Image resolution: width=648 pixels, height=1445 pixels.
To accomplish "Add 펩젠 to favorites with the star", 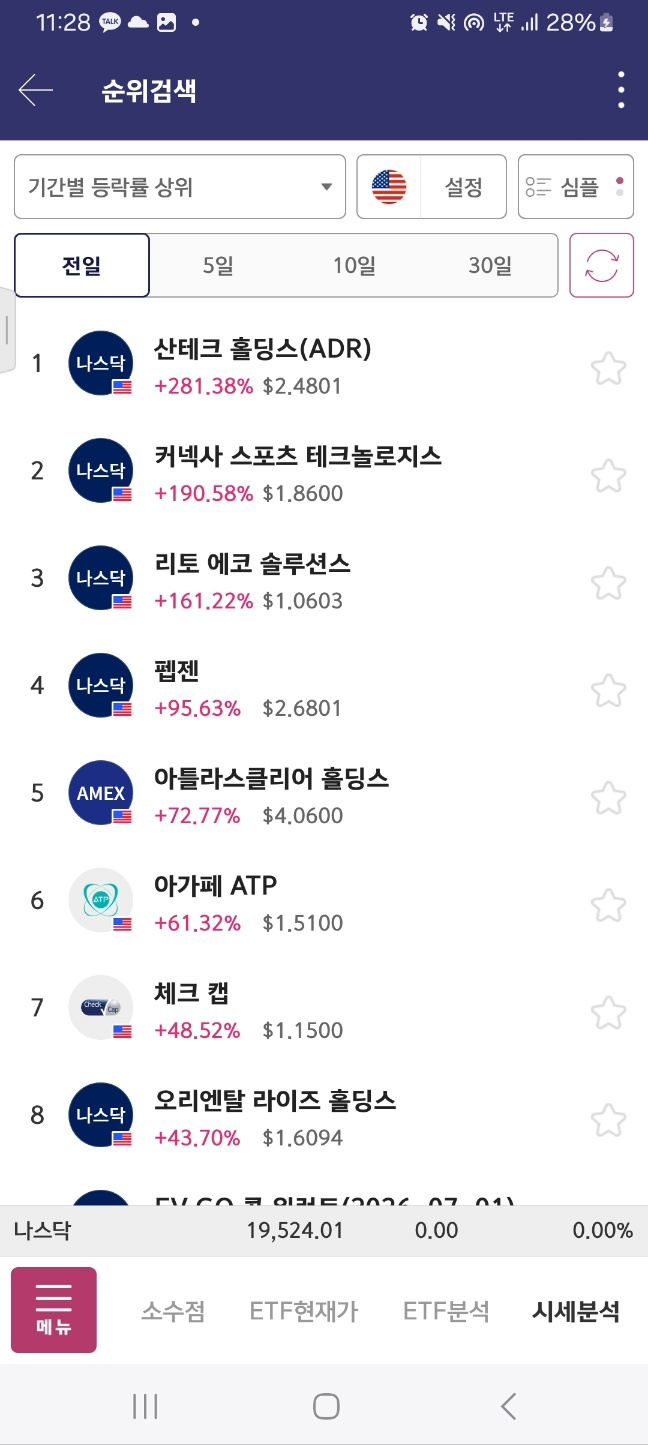I will pyautogui.click(x=608, y=691).
